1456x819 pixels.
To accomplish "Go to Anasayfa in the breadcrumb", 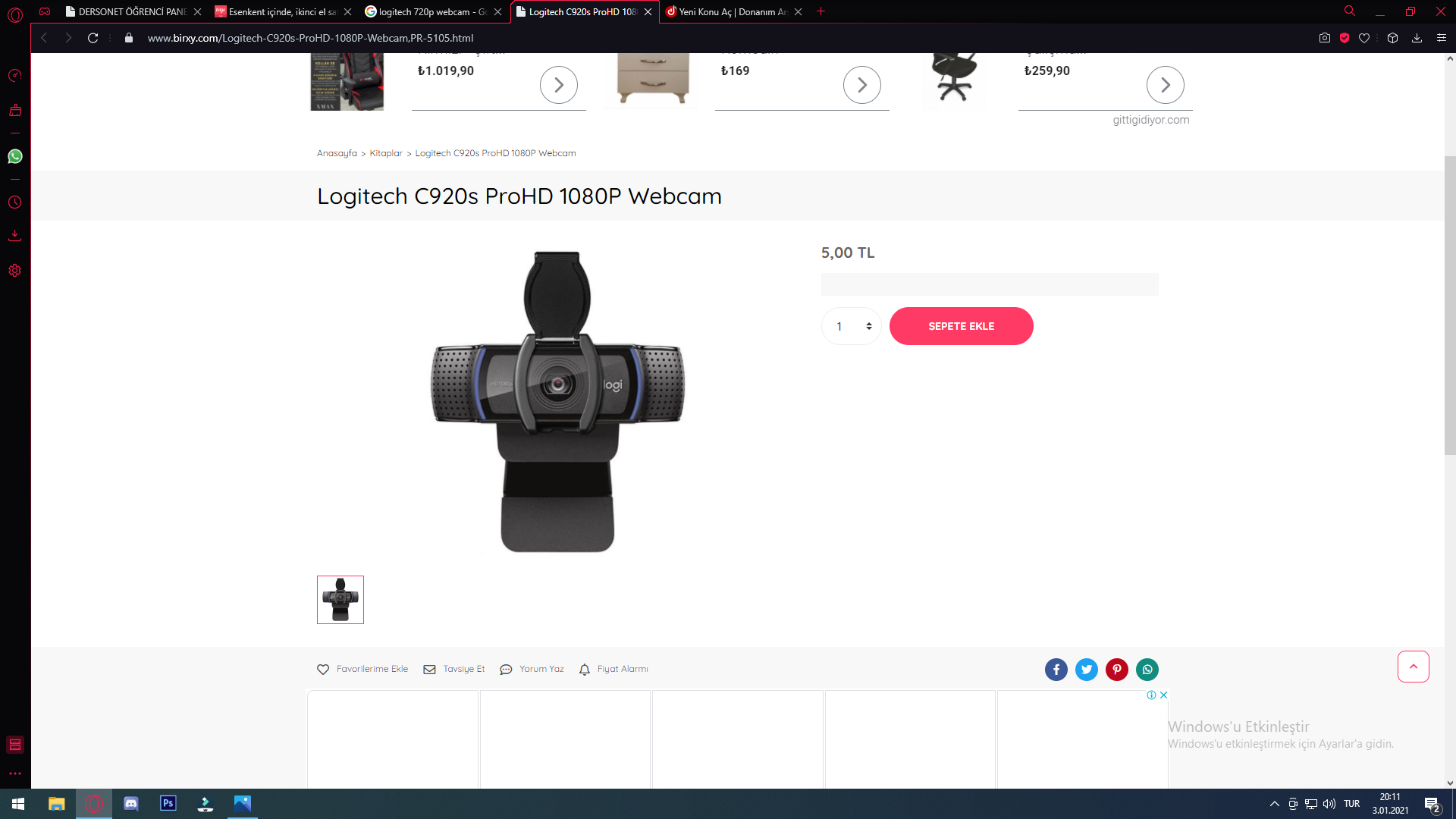I will [x=337, y=153].
